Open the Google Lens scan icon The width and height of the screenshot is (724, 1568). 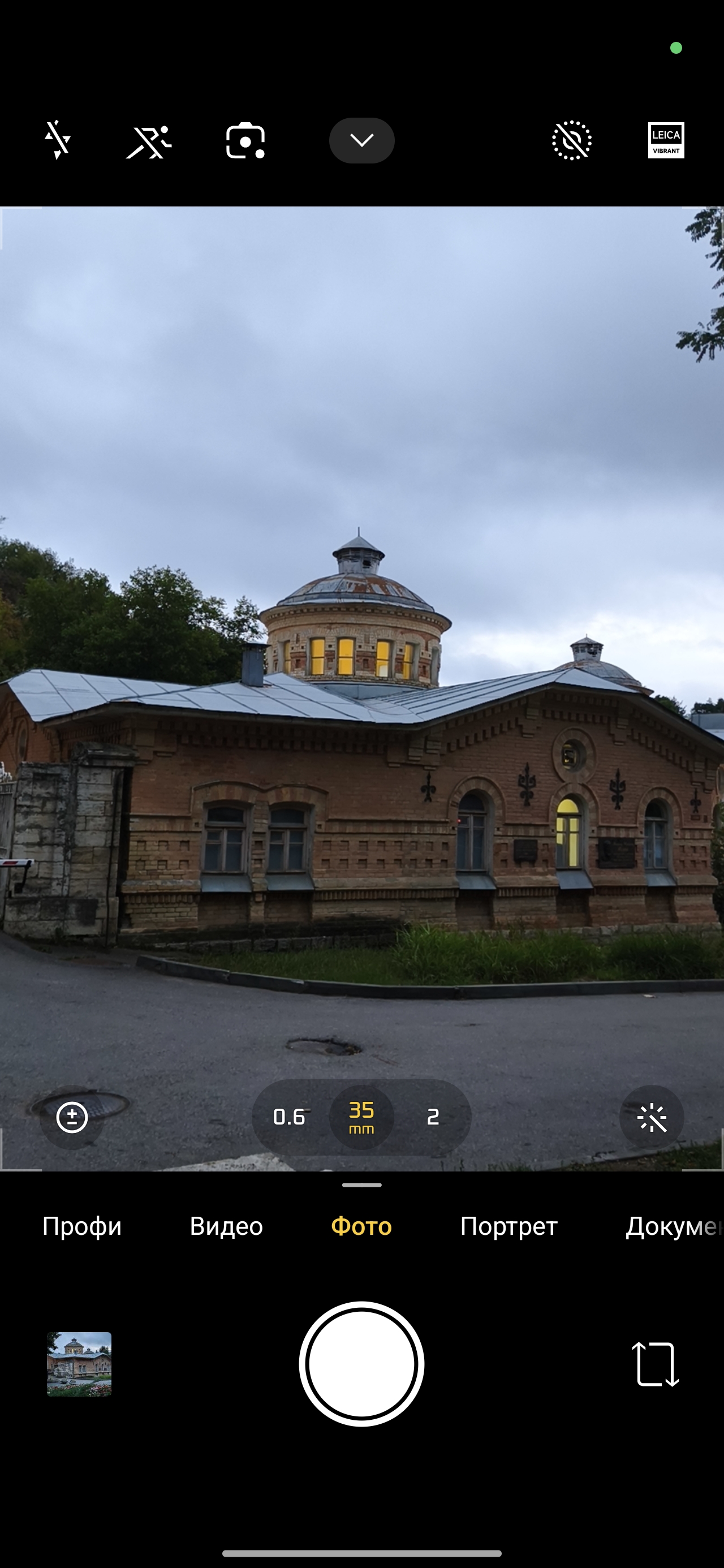pos(245,141)
